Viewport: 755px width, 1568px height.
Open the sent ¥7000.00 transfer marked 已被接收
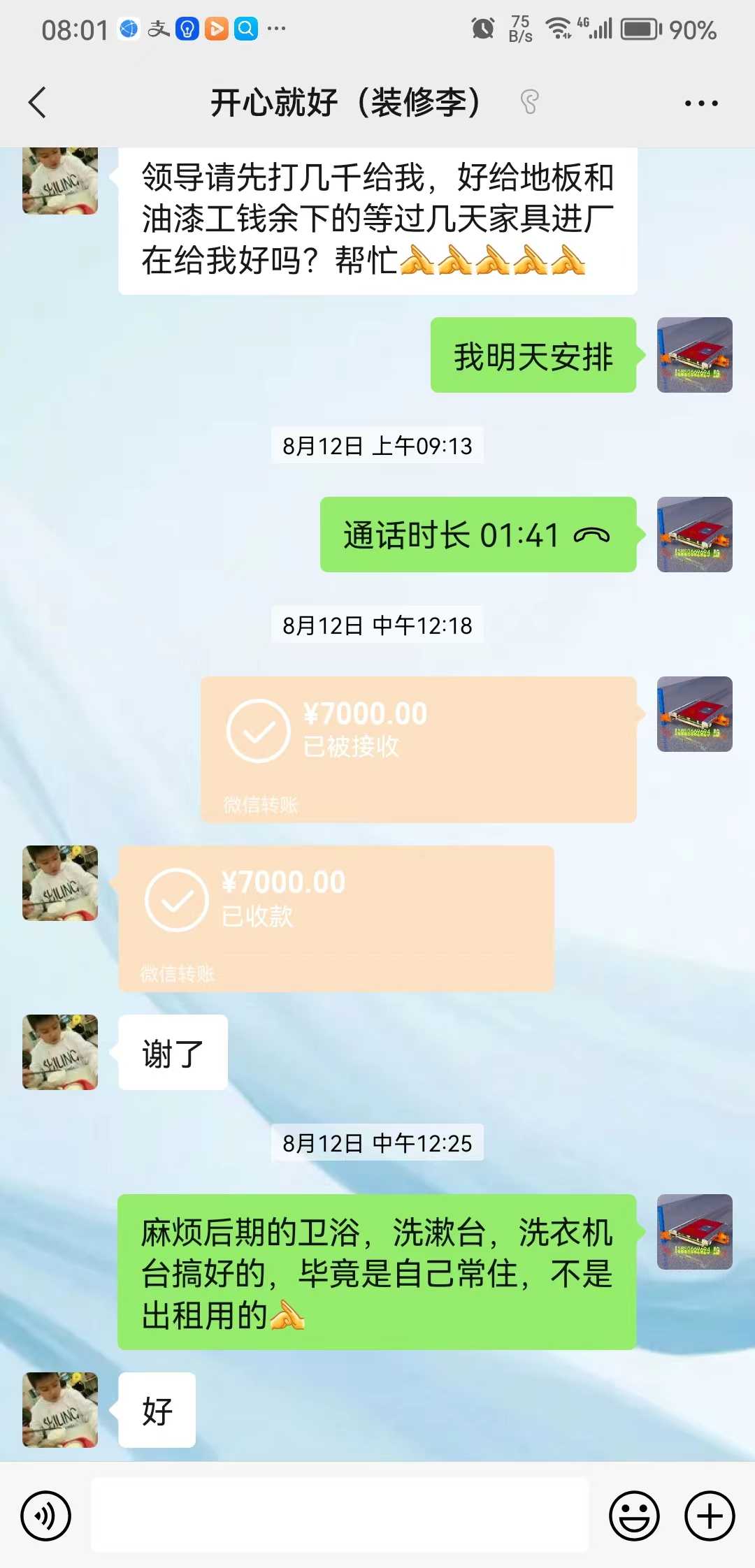coord(418,749)
